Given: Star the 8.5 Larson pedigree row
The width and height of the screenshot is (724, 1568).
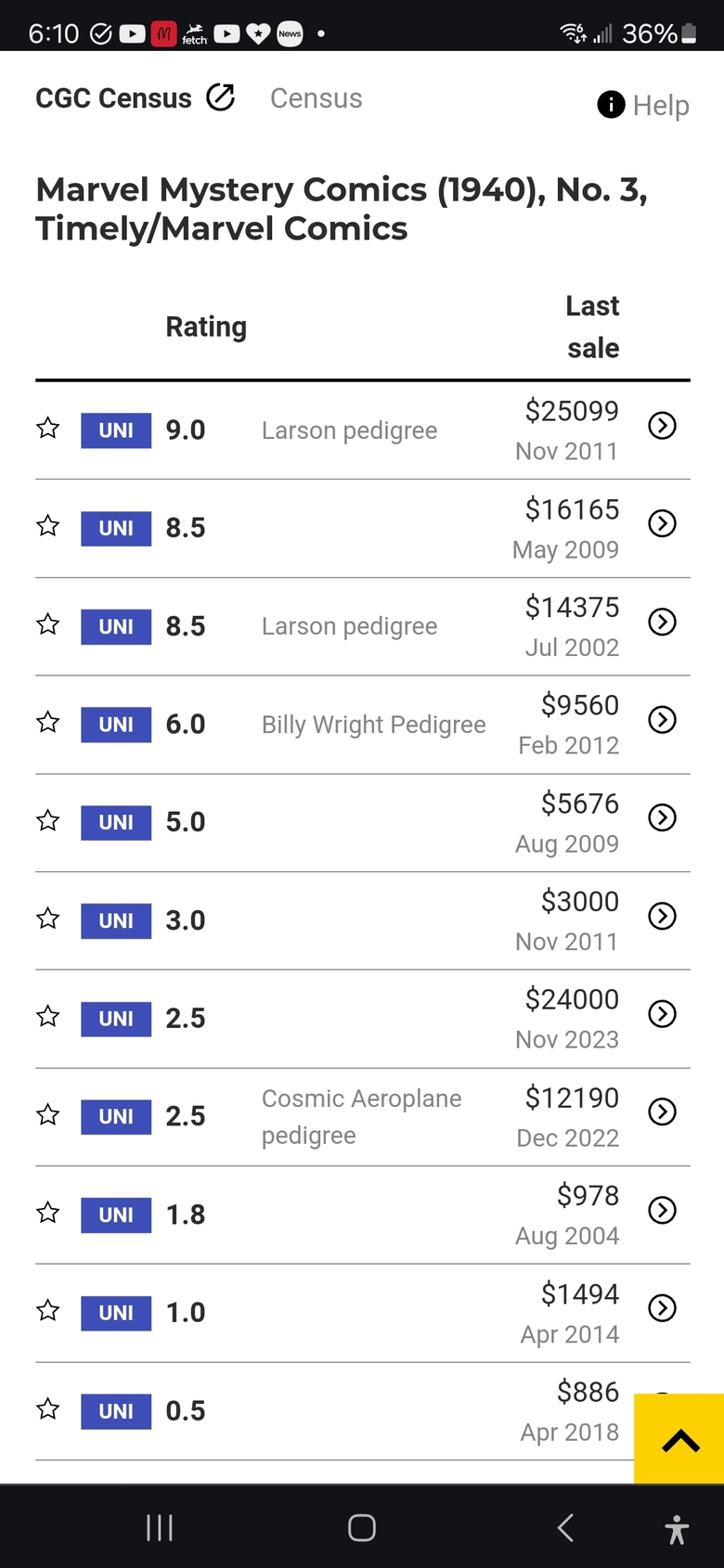Looking at the screenshot, I should pos(47,624).
